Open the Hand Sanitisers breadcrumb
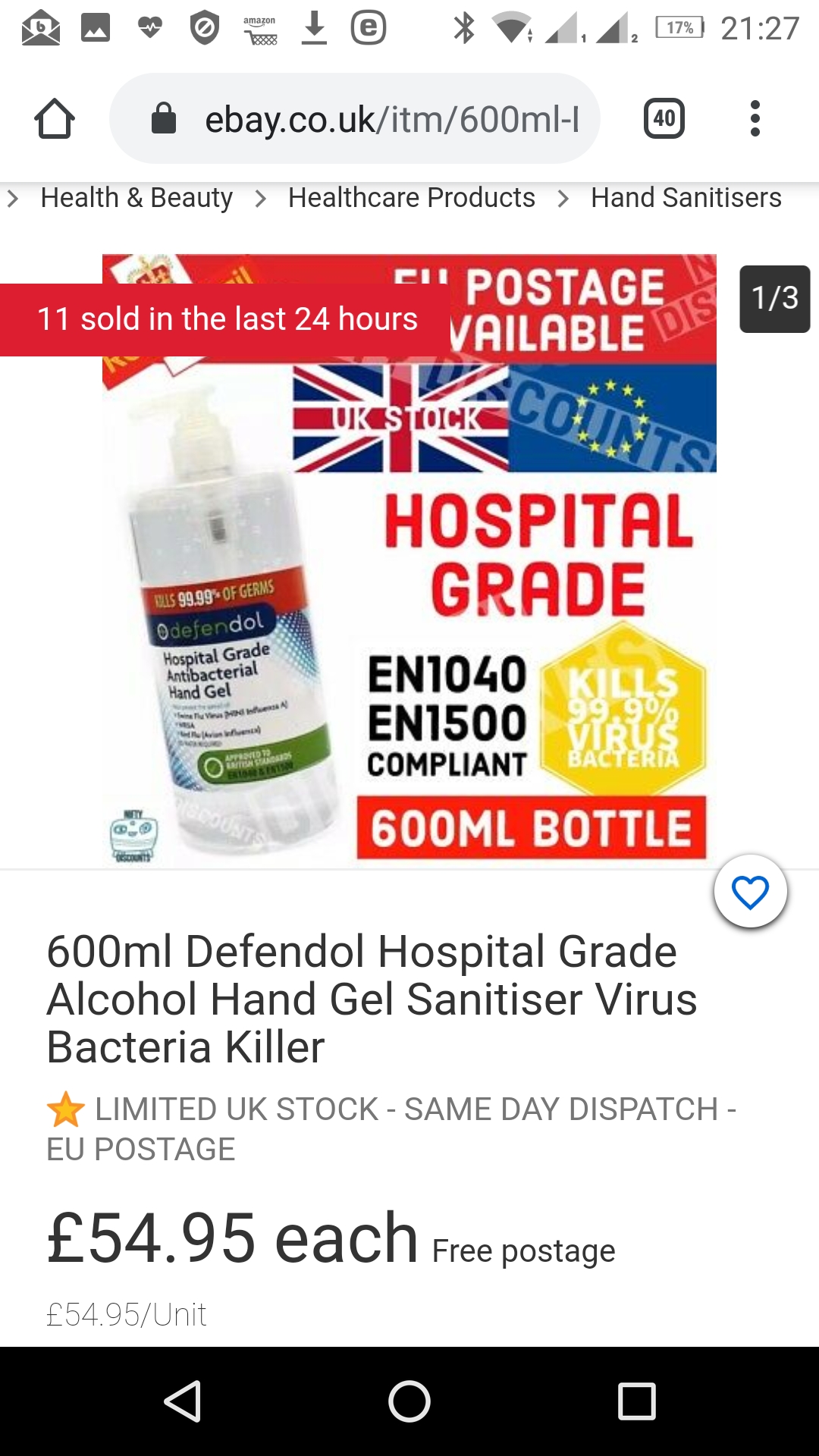This screenshot has height=1456, width=819. (686, 198)
